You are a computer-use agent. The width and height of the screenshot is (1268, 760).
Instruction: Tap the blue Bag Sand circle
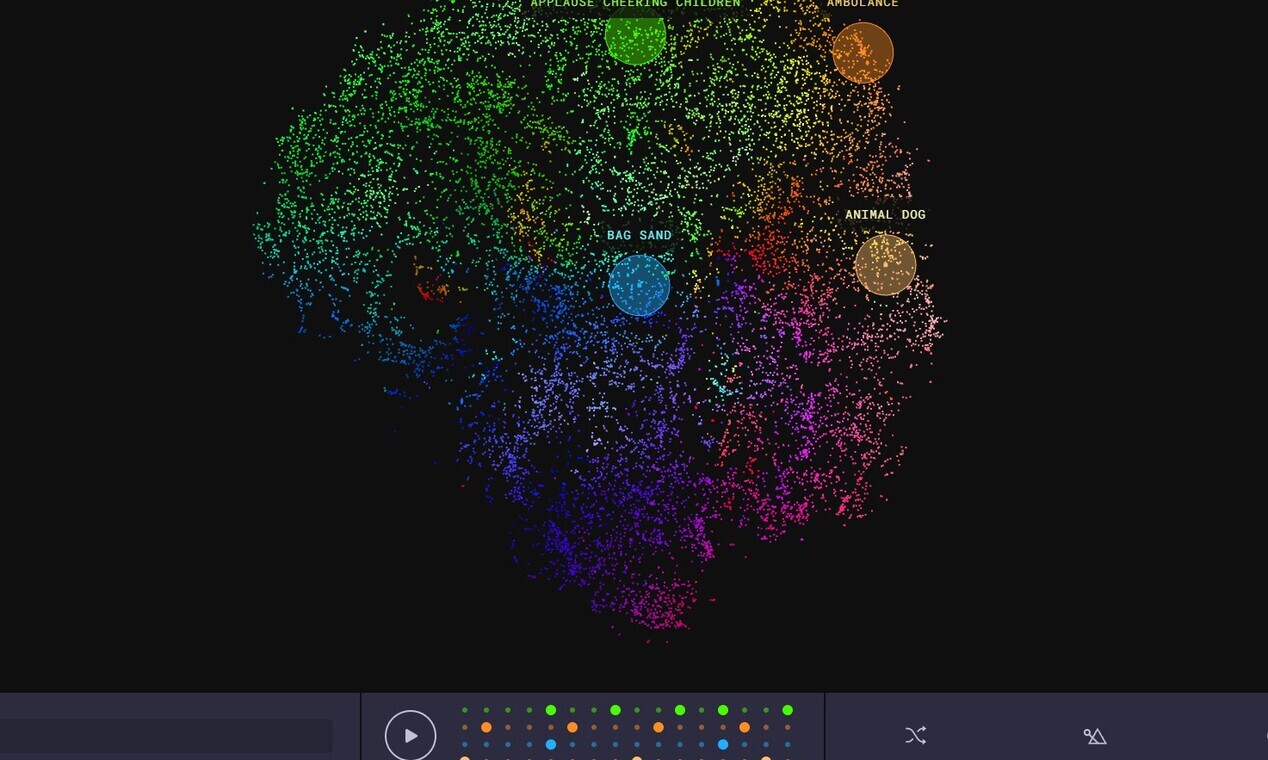pos(639,285)
